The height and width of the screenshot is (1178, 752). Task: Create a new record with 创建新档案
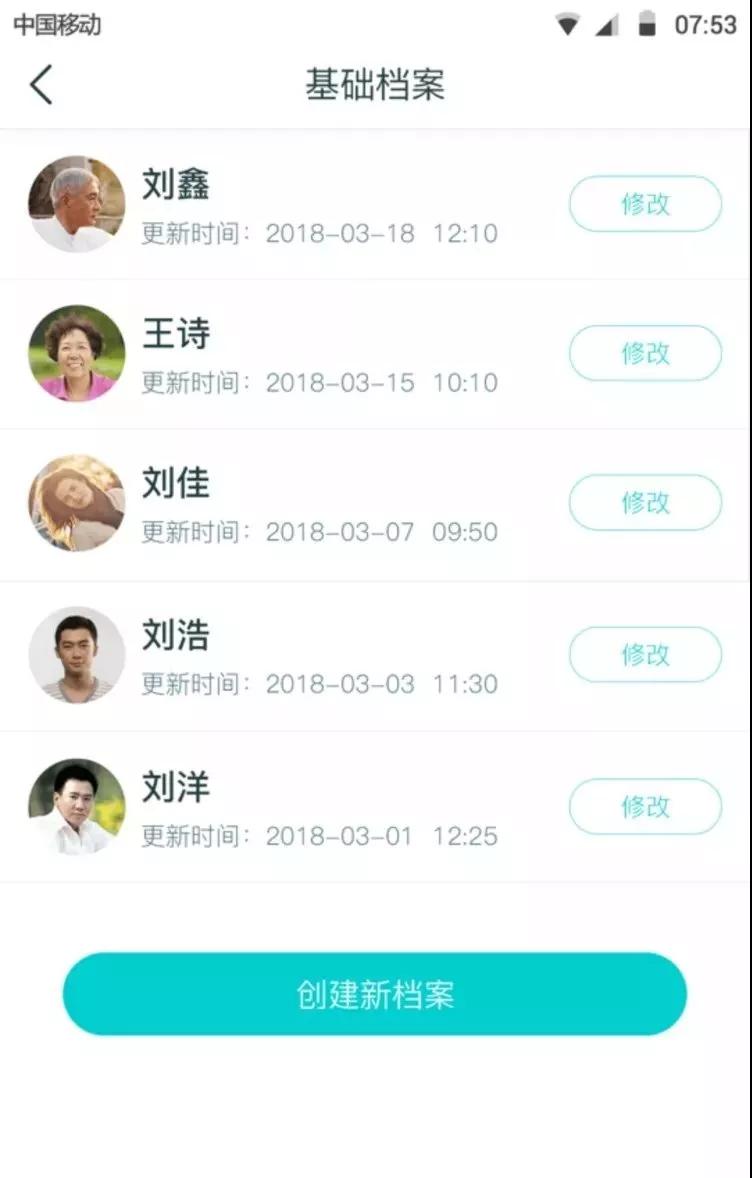(x=375, y=994)
